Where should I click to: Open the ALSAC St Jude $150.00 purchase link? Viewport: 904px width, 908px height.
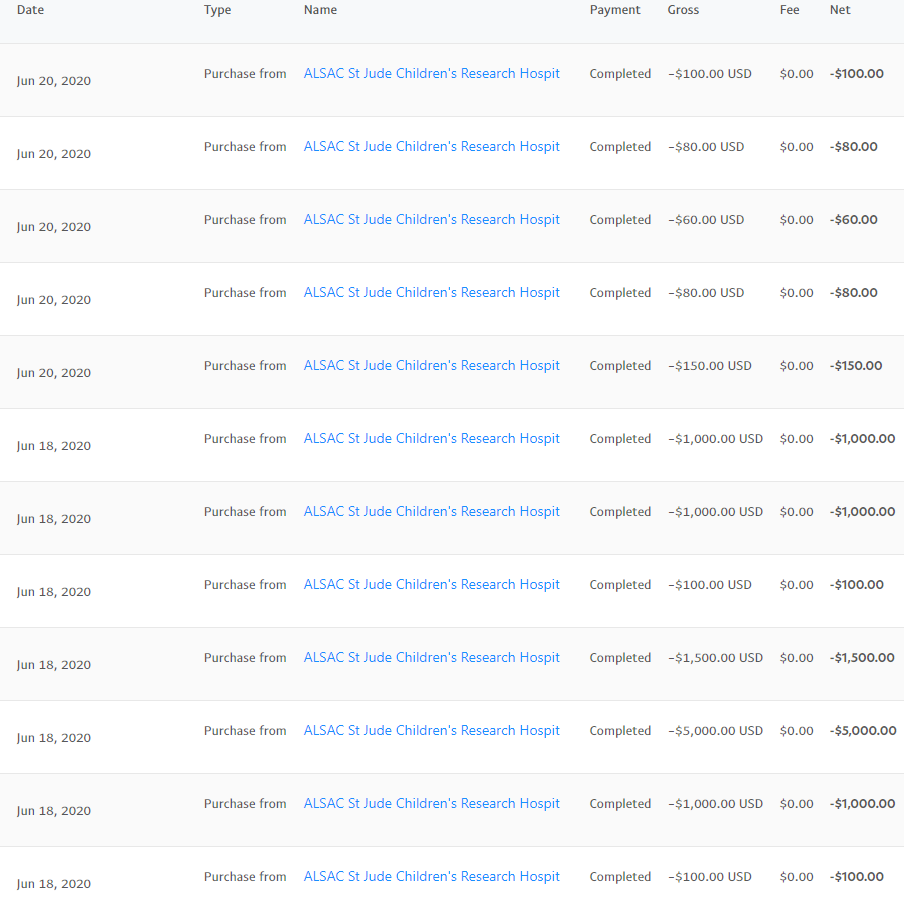tap(431, 366)
